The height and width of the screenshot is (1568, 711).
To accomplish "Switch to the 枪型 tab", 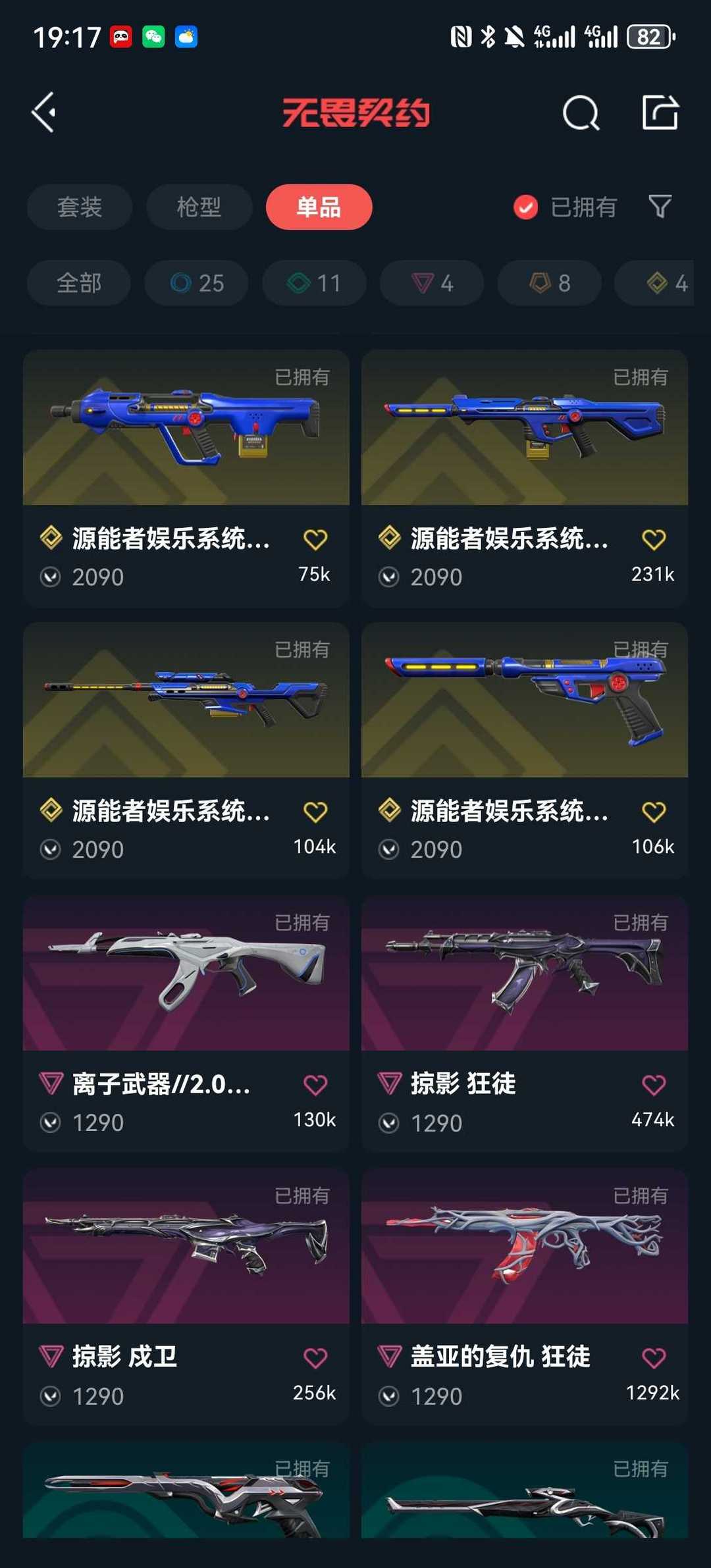I will point(199,207).
